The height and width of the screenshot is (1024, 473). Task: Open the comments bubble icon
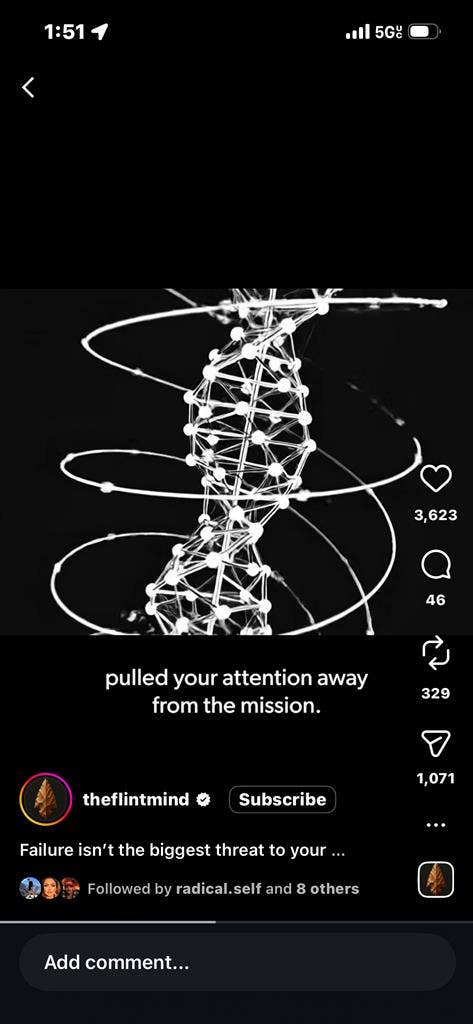tap(435, 565)
